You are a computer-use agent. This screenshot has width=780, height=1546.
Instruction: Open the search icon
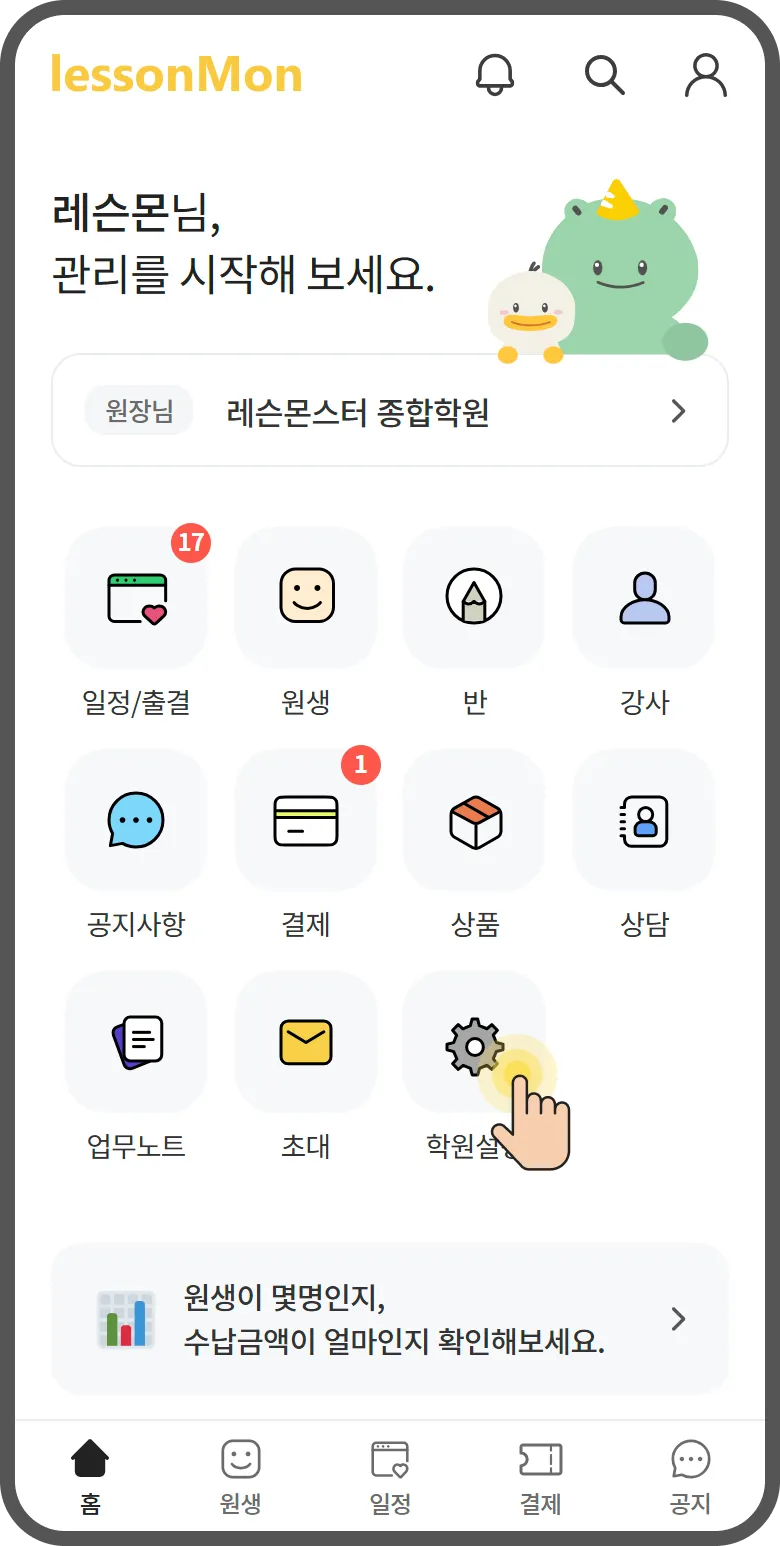tap(604, 75)
